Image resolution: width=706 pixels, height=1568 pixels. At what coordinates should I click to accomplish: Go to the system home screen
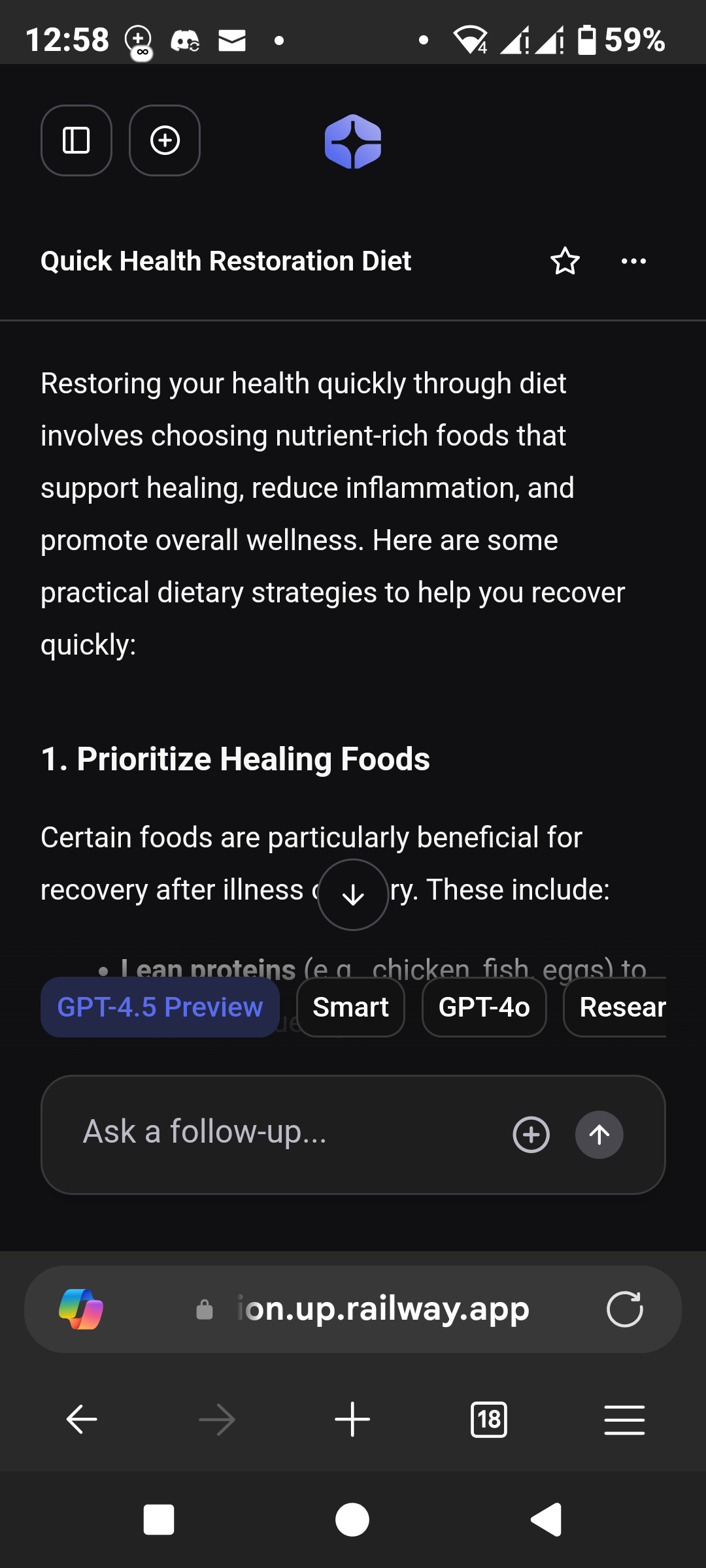click(x=352, y=1520)
